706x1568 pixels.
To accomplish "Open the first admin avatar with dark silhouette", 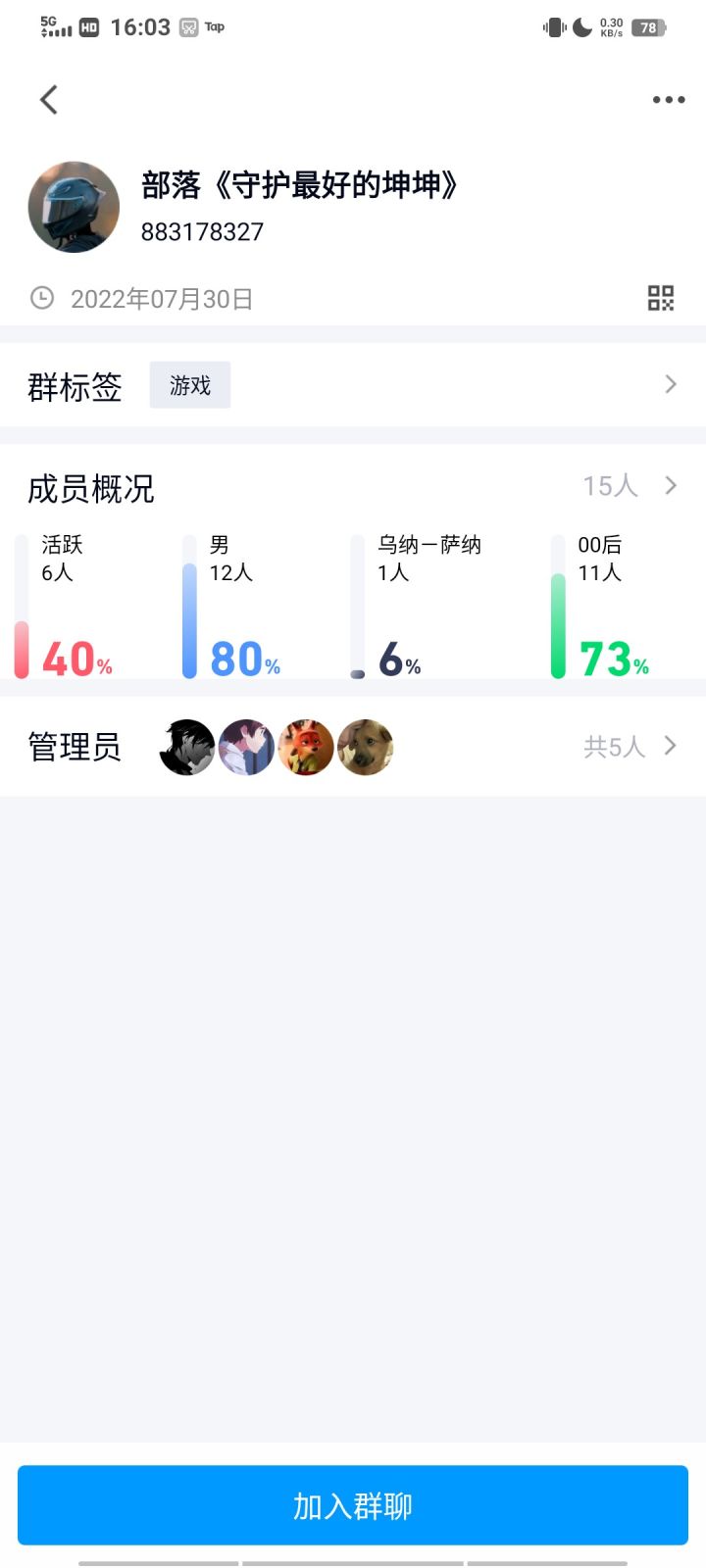I will coord(187,747).
